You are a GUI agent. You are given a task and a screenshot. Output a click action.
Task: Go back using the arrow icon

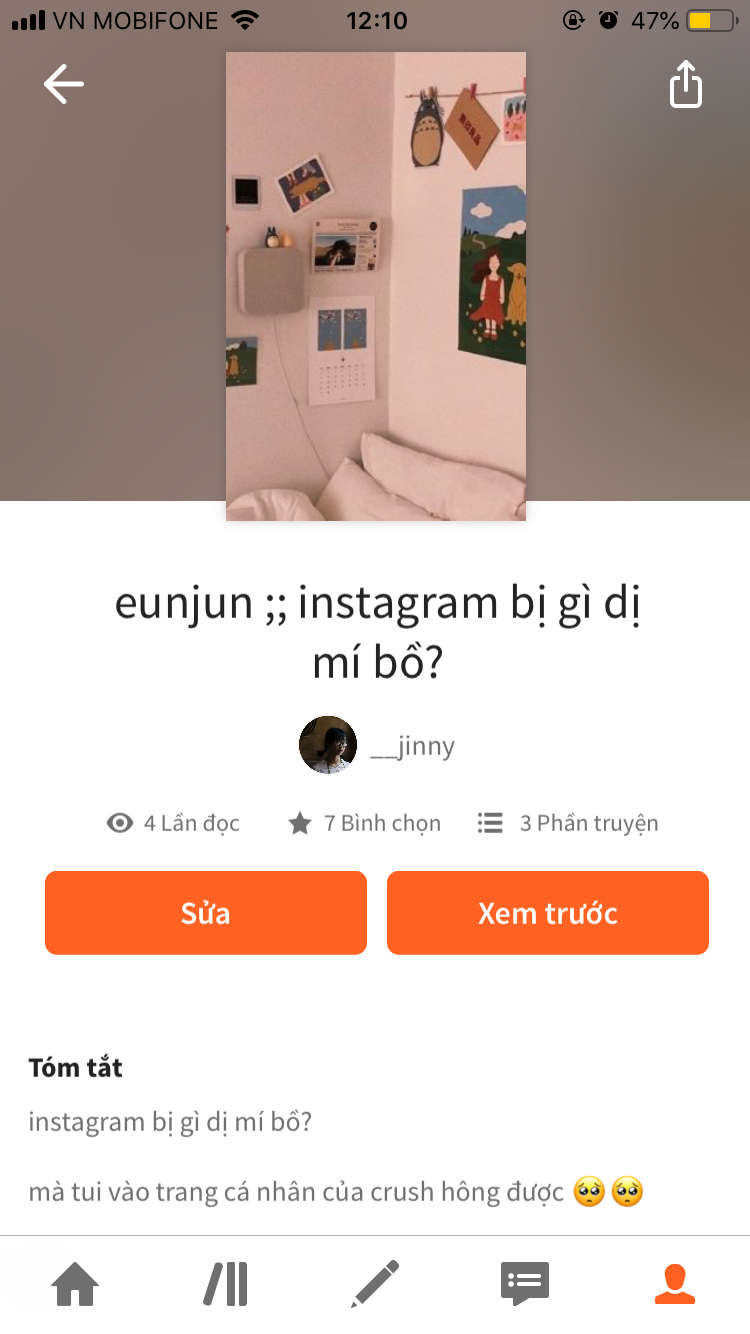click(64, 85)
